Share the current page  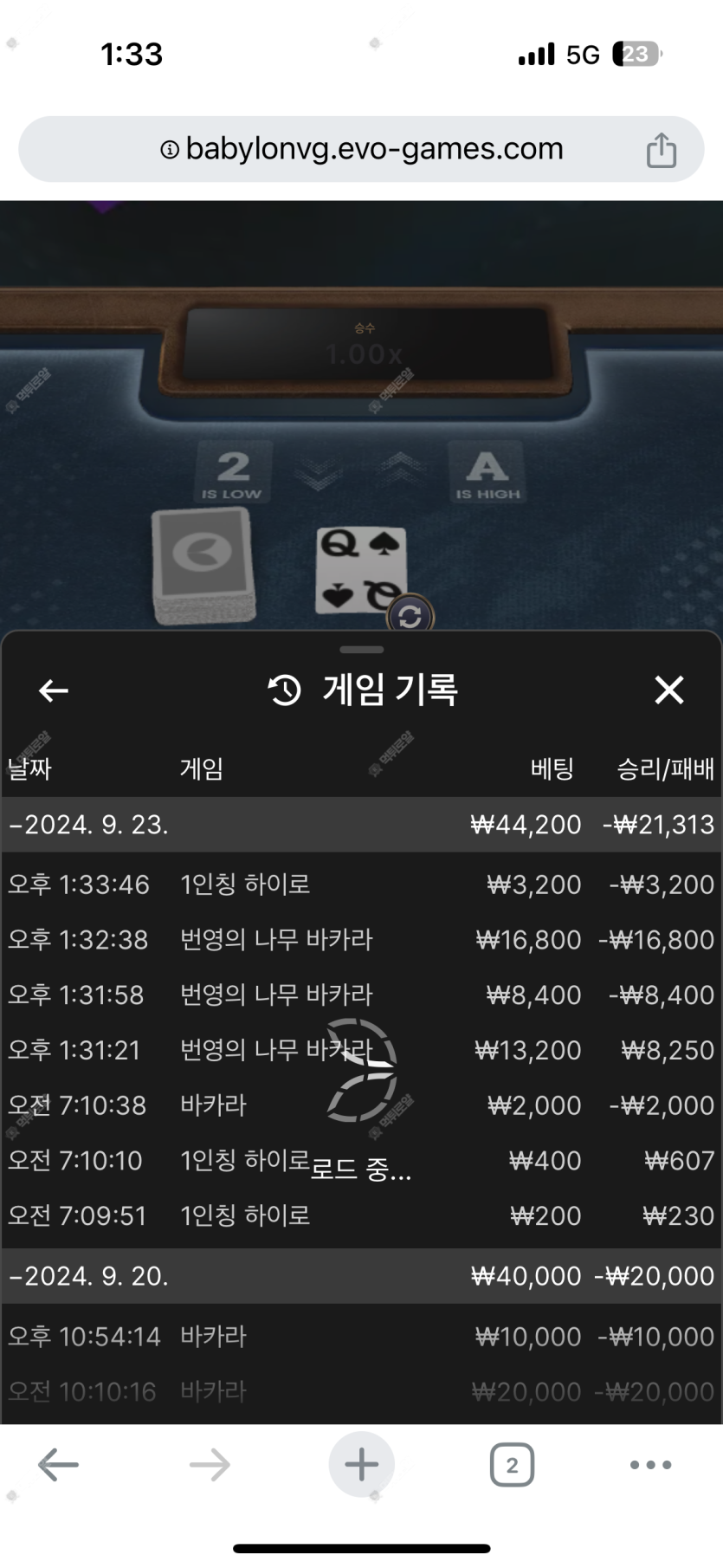click(x=662, y=150)
